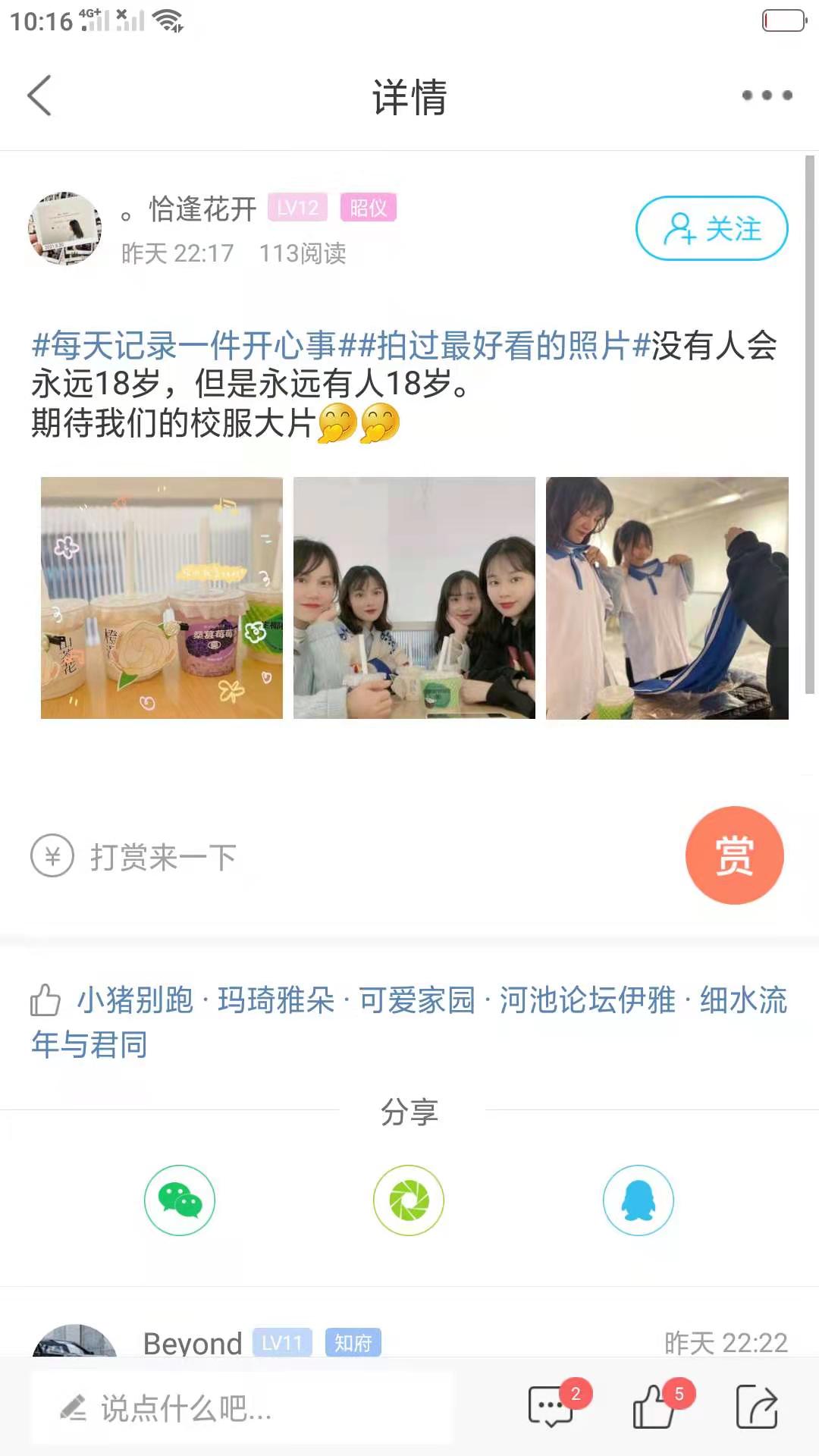Tap the 说点什么吧 comment field
Image resolution: width=819 pixels, height=1456 pixels.
(243, 1408)
